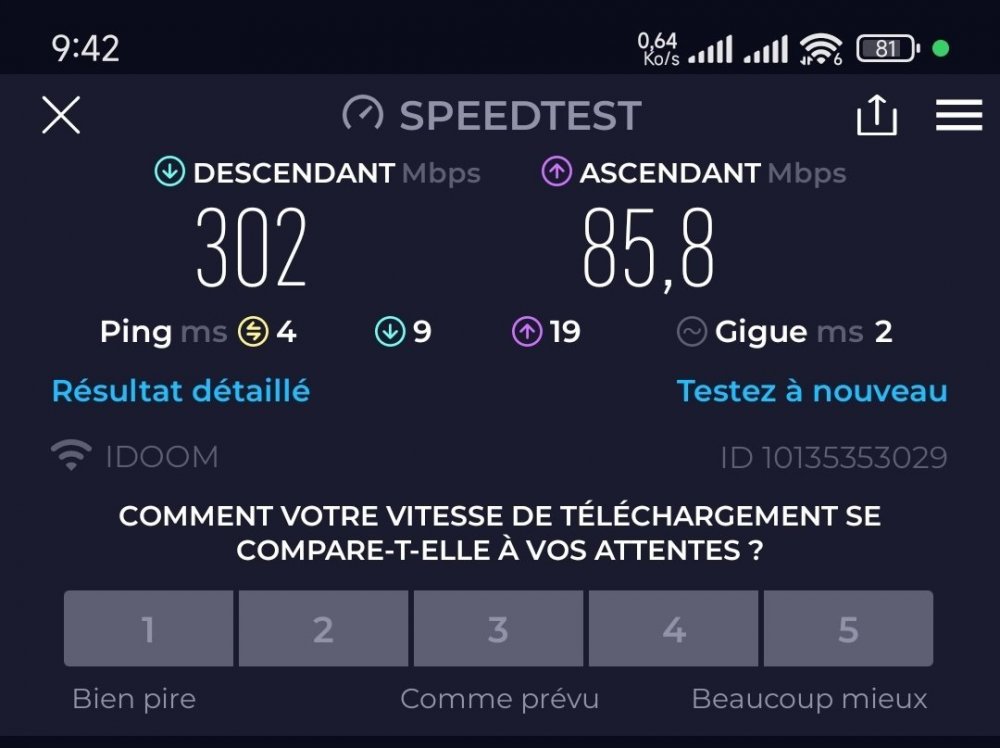Open the hamburger menu

pos(958,116)
